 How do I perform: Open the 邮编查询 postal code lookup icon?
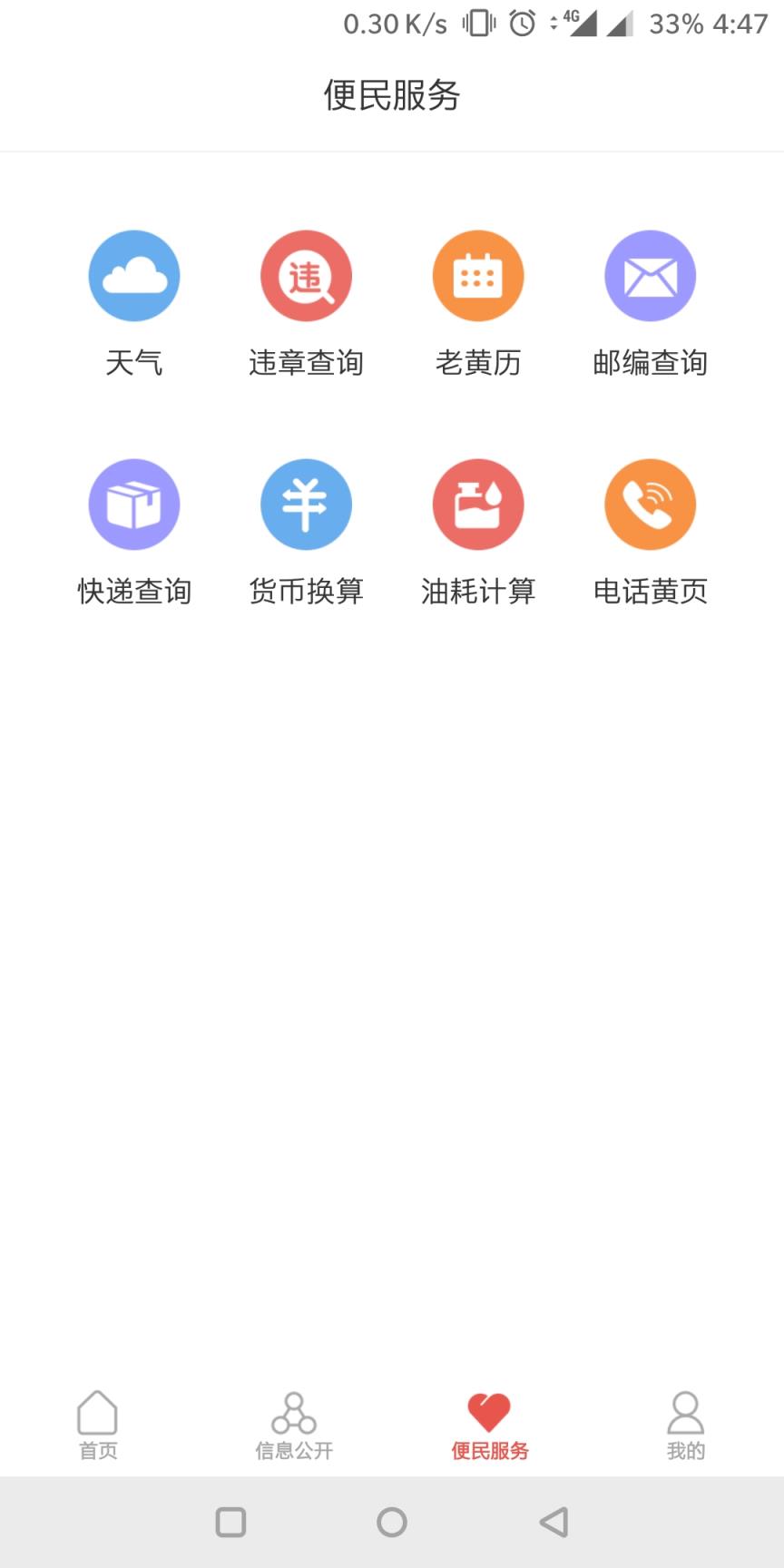pyautogui.click(x=650, y=276)
